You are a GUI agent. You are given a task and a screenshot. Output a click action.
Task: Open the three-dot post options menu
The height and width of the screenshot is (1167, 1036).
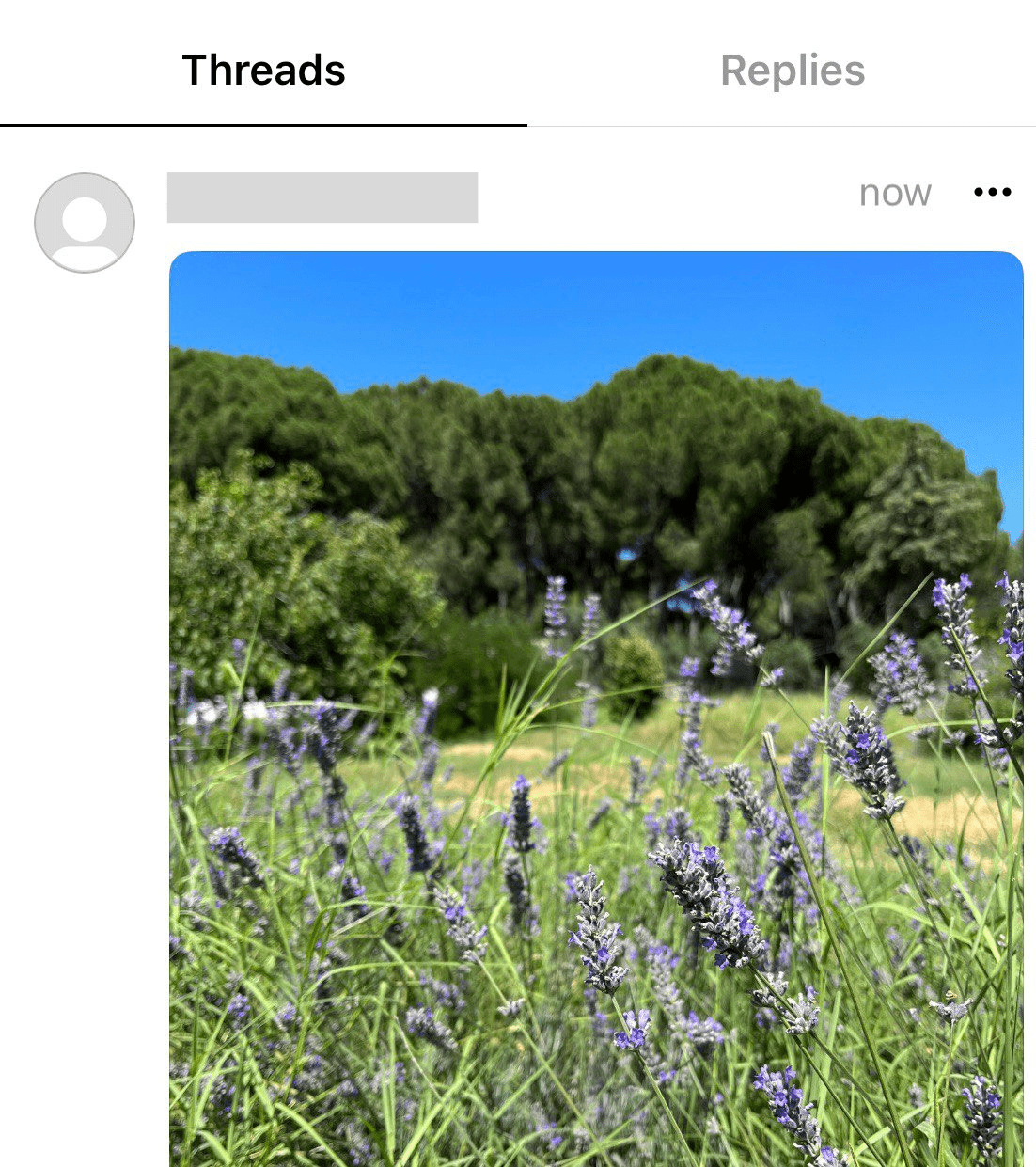(x=992, y=193)
